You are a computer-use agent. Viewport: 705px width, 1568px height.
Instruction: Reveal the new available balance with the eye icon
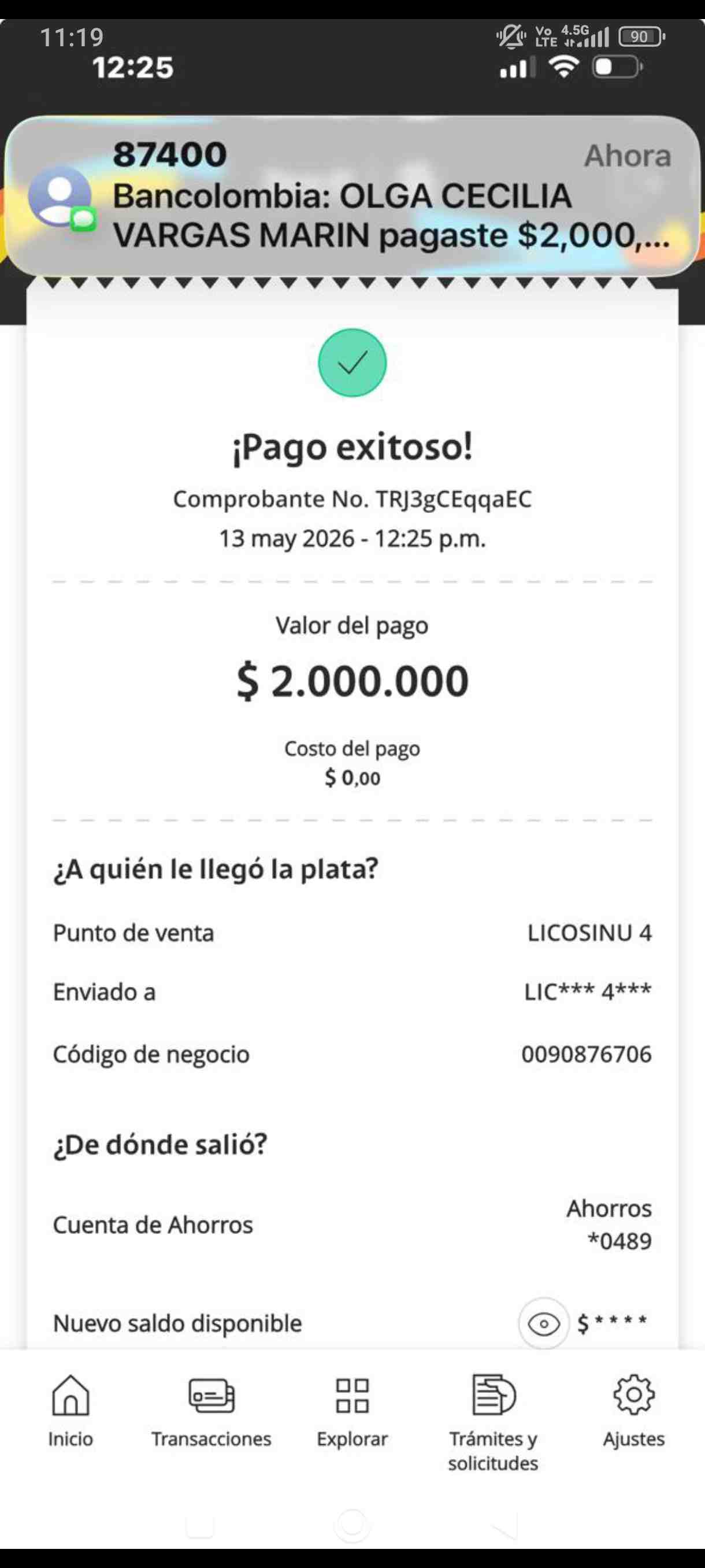544,1323
